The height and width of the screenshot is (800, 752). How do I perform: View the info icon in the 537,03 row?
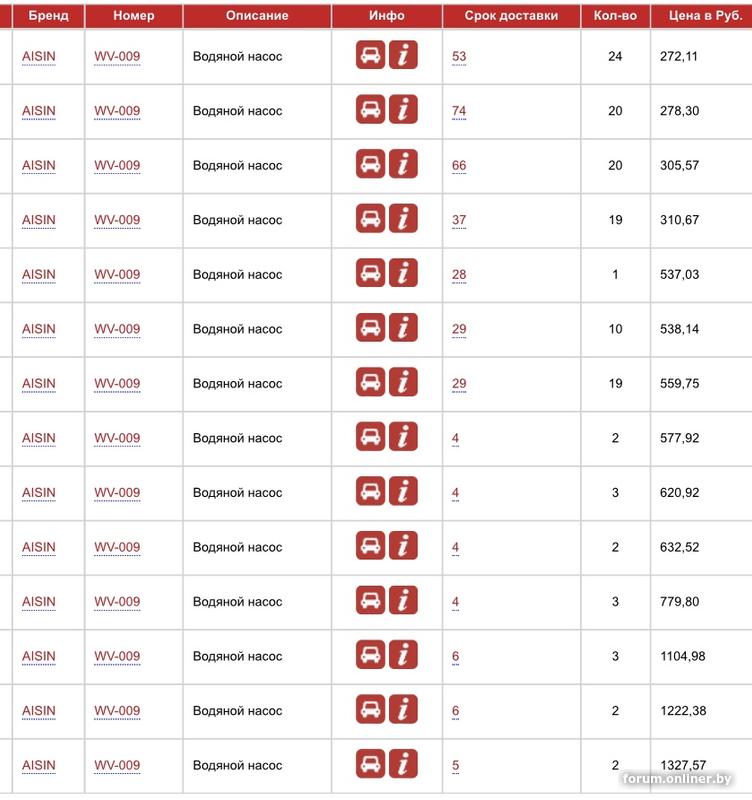point(403,273)
